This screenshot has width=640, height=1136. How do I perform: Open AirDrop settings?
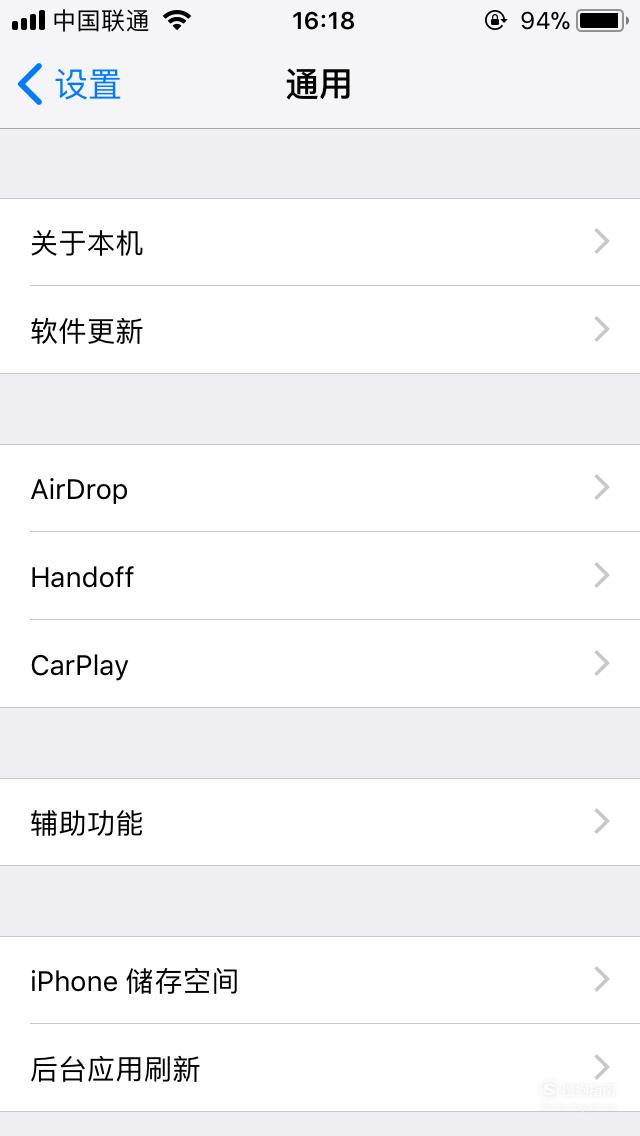tap(320, 488)
